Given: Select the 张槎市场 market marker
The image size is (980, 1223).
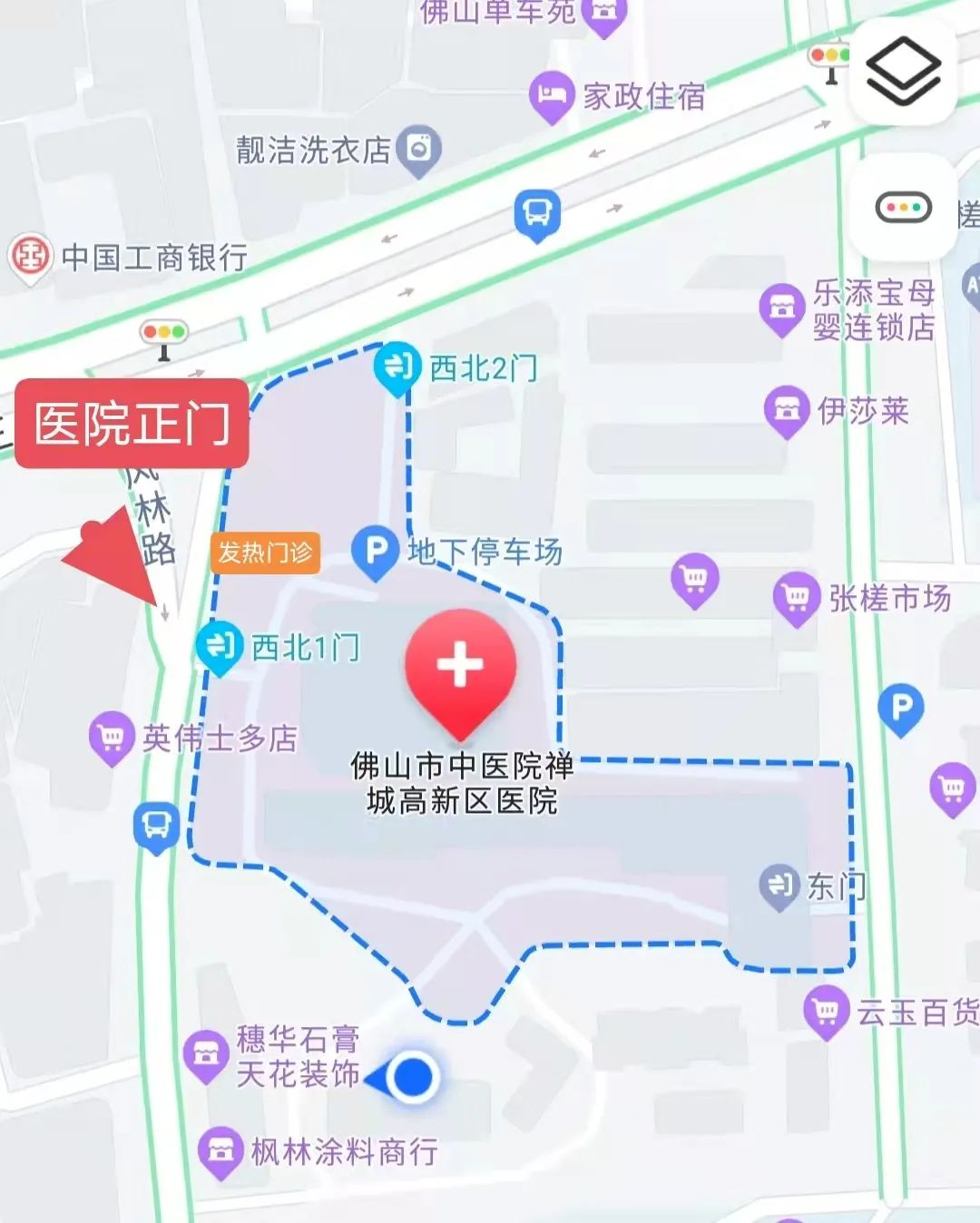Looking at the screenshot, I should click(796, 598).
